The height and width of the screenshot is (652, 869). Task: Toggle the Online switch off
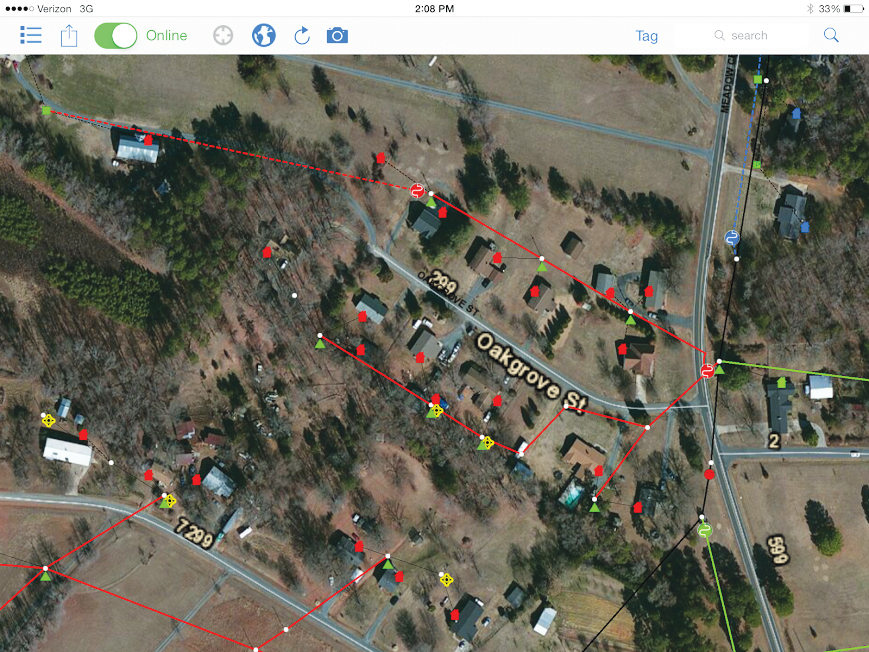pos(116,36)
